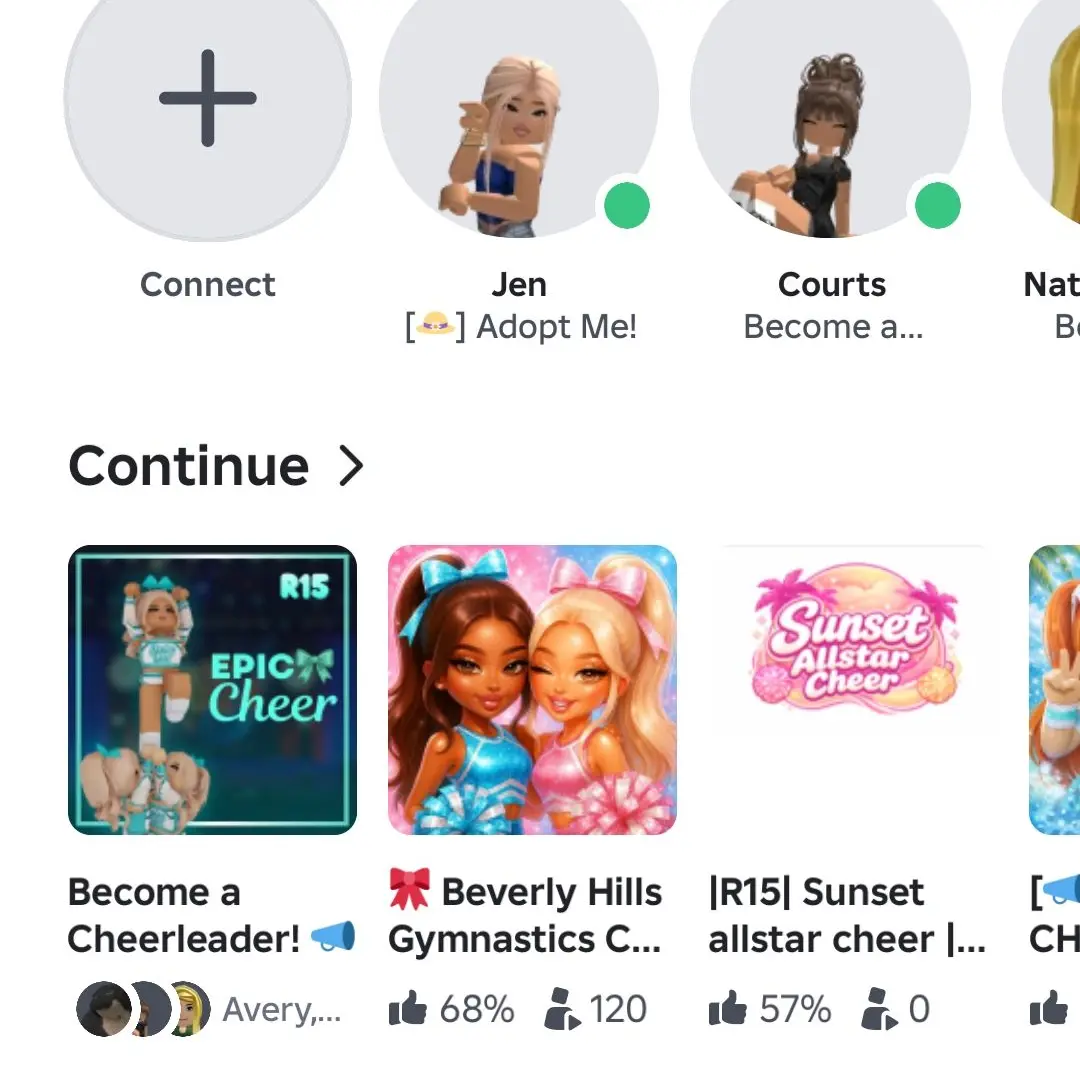Open Jen's friend profile

pos(519,110)
